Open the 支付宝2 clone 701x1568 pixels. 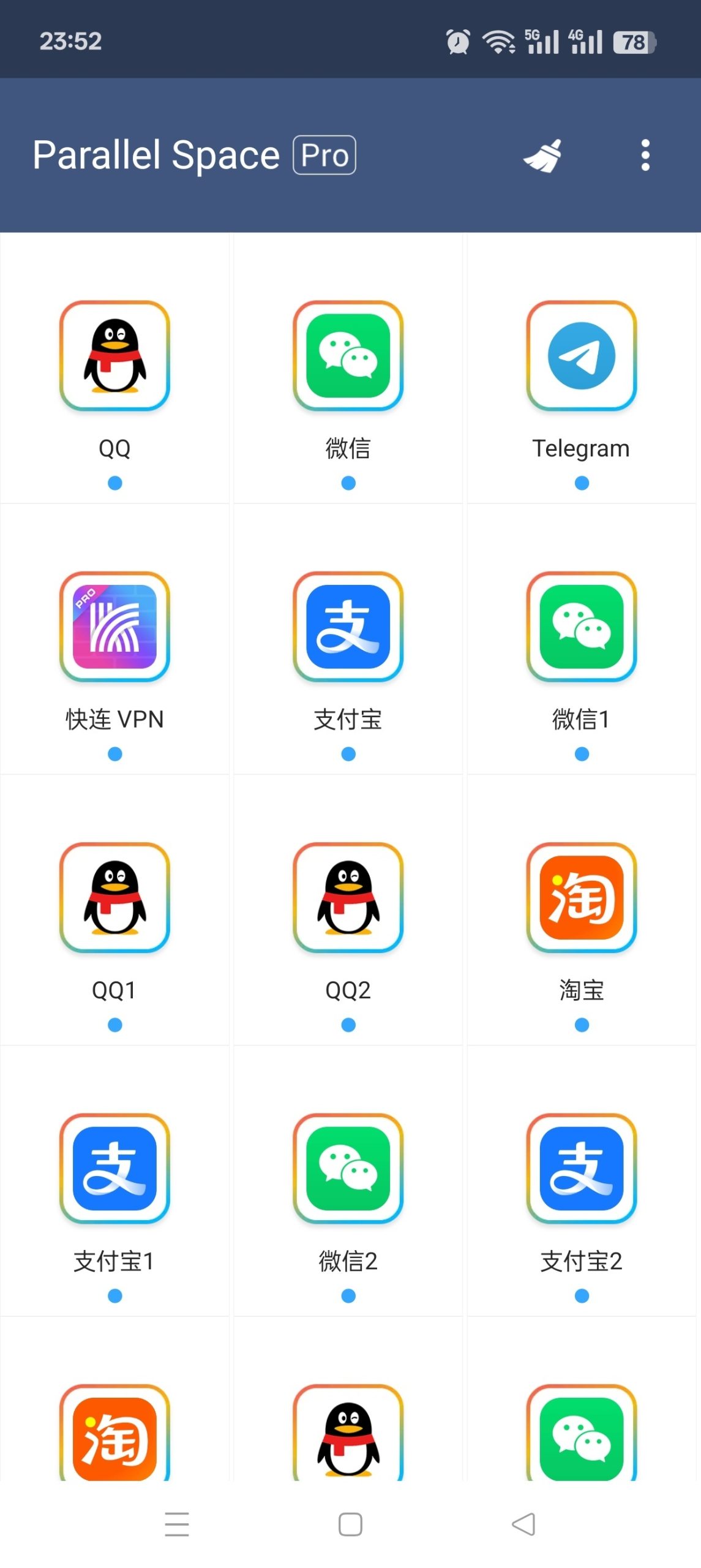[580, 1170]
